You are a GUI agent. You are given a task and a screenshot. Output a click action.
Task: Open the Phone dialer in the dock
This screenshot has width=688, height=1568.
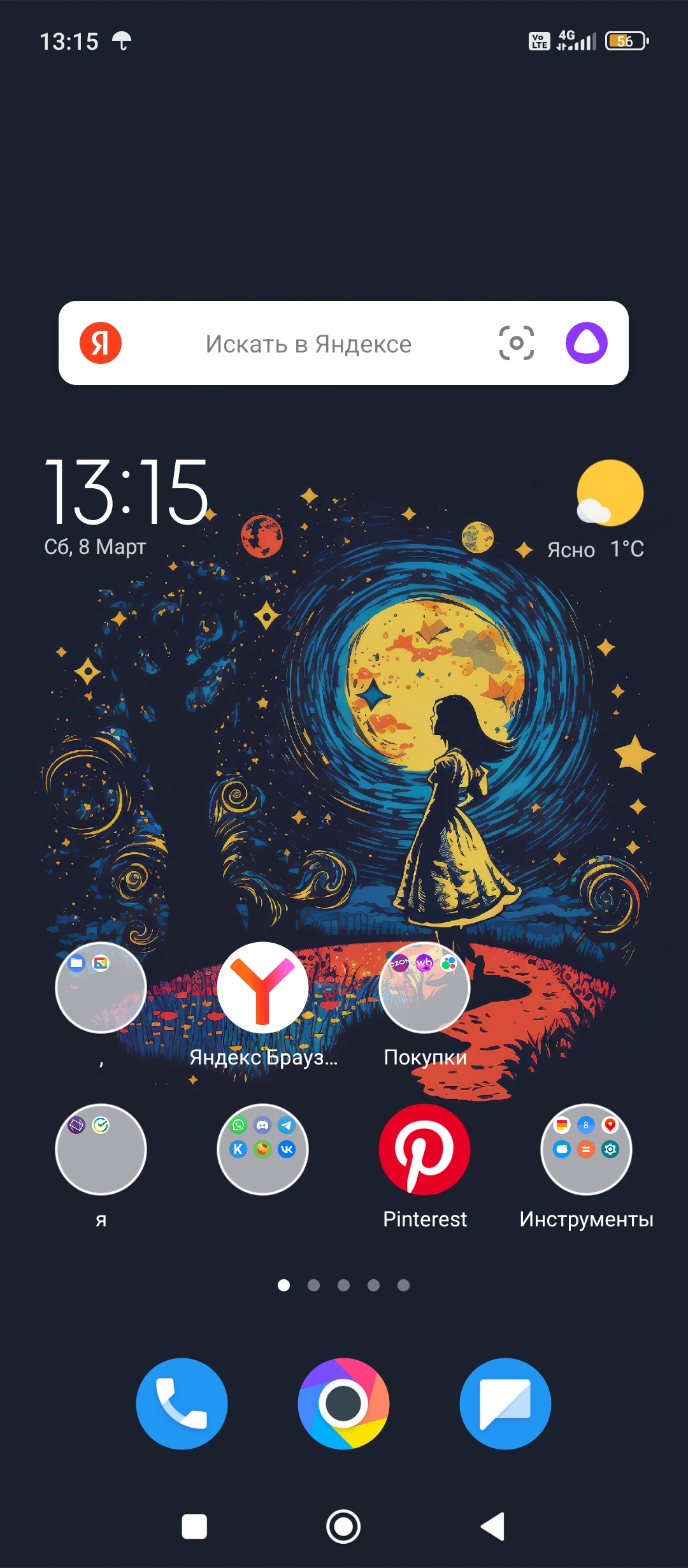[182, 1404]
